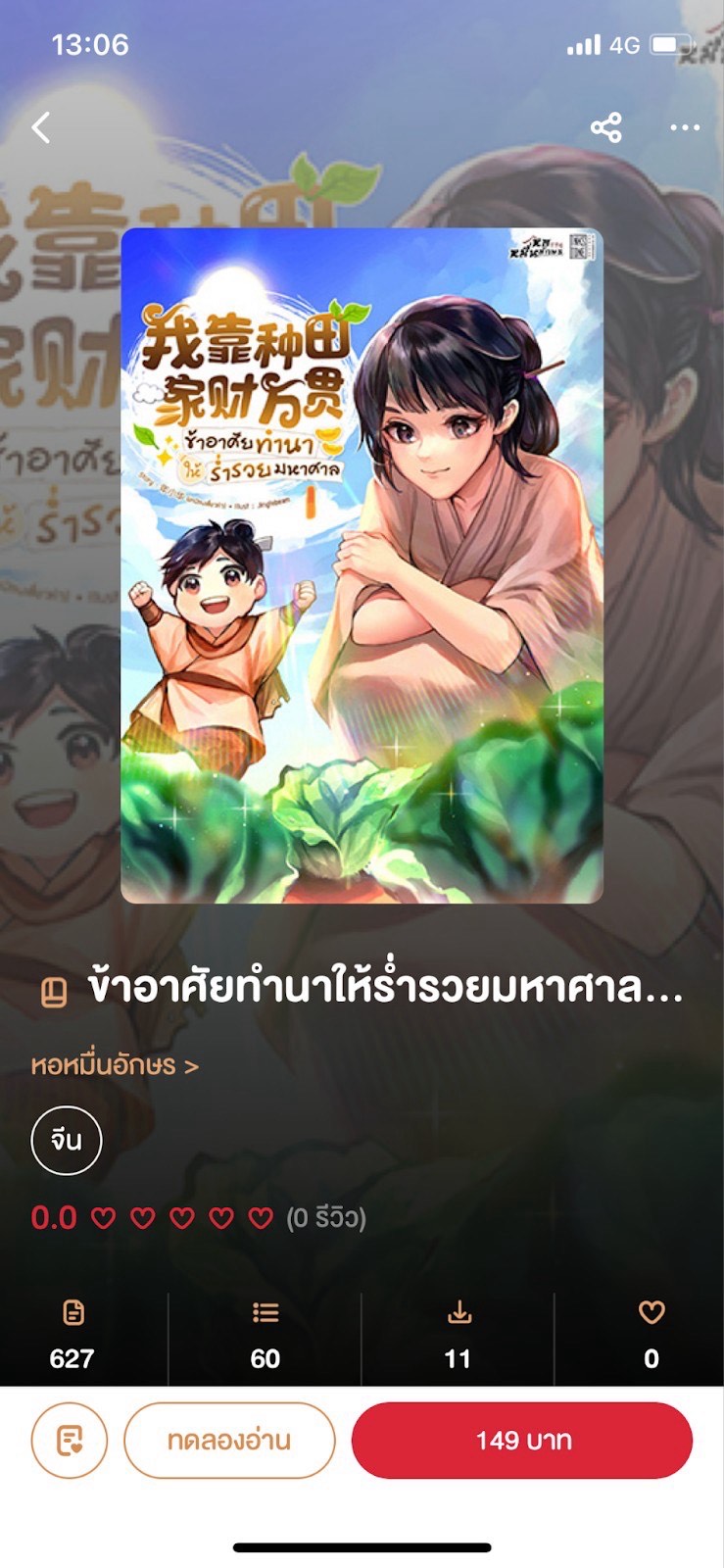View the book cover image
724x1568 pixels.
(x=362, y=565)
